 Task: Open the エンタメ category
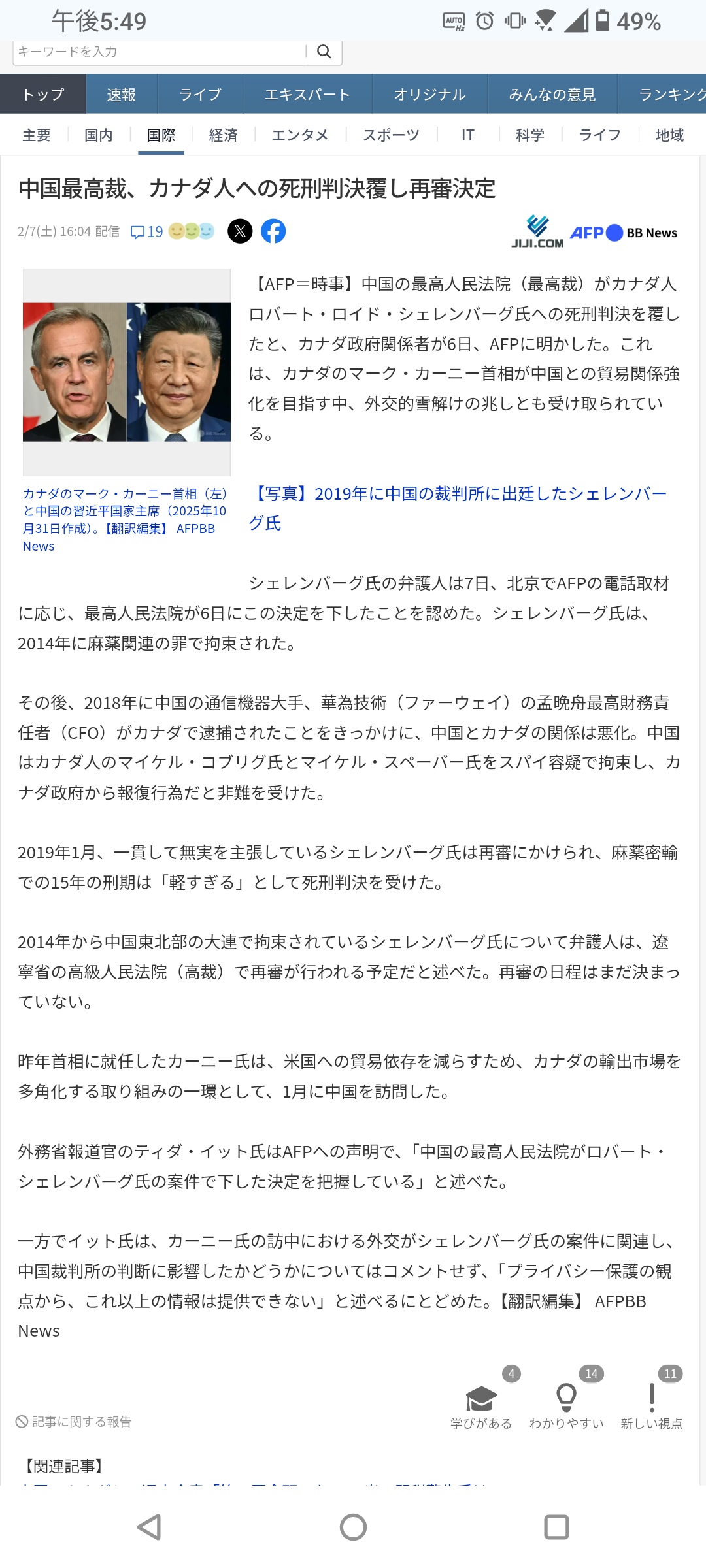click(299, 135)
